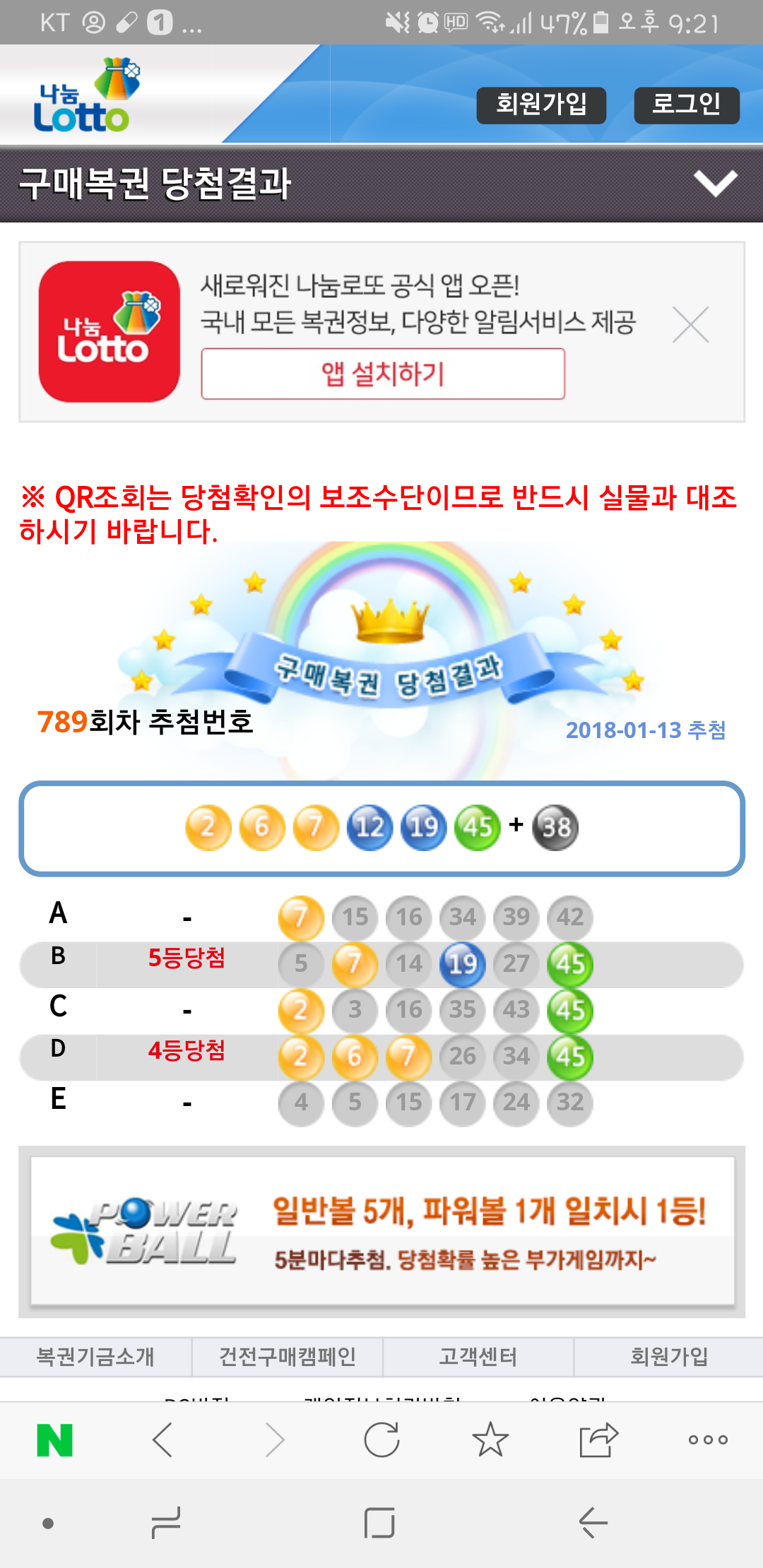Tap the 회원가입 button in header

click(541, 105)
